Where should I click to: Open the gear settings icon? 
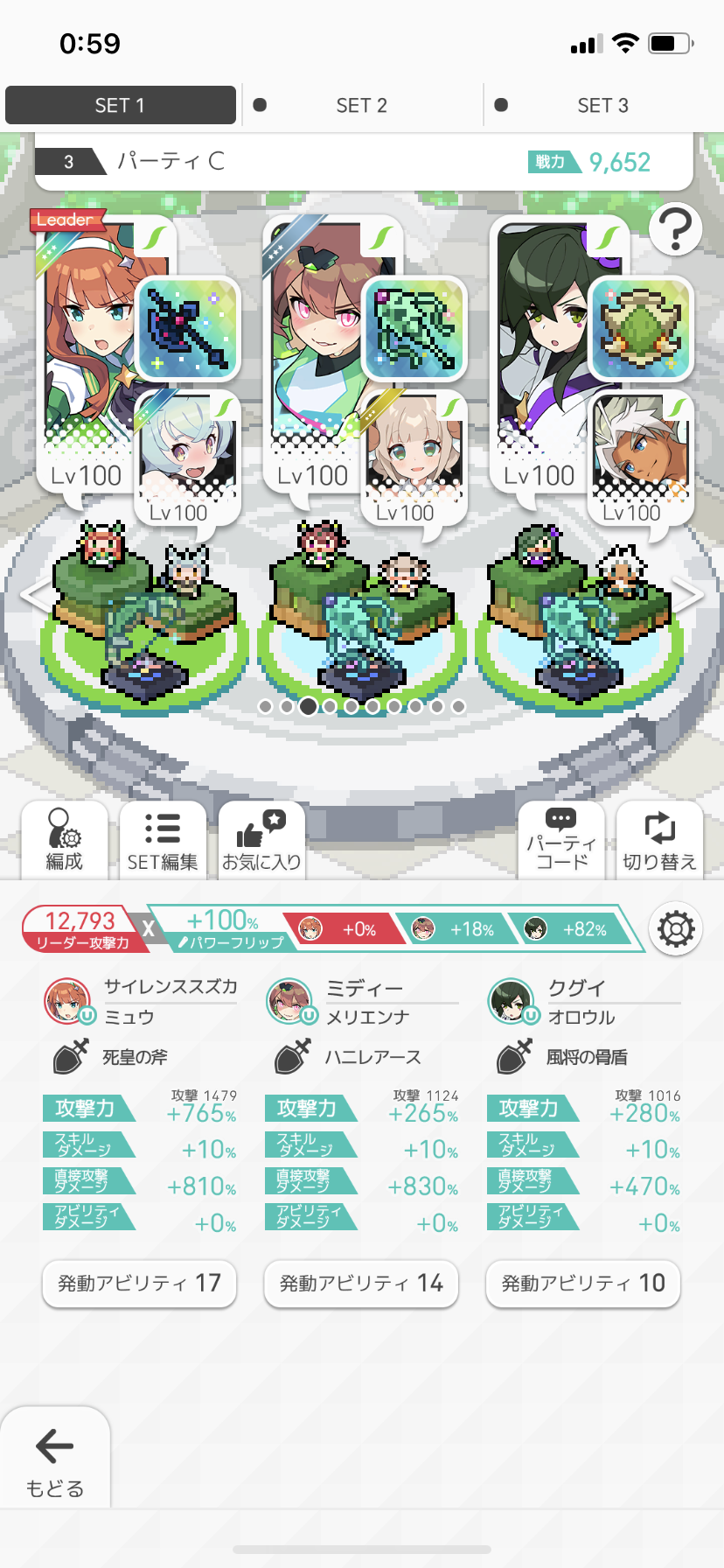point(676,928)
